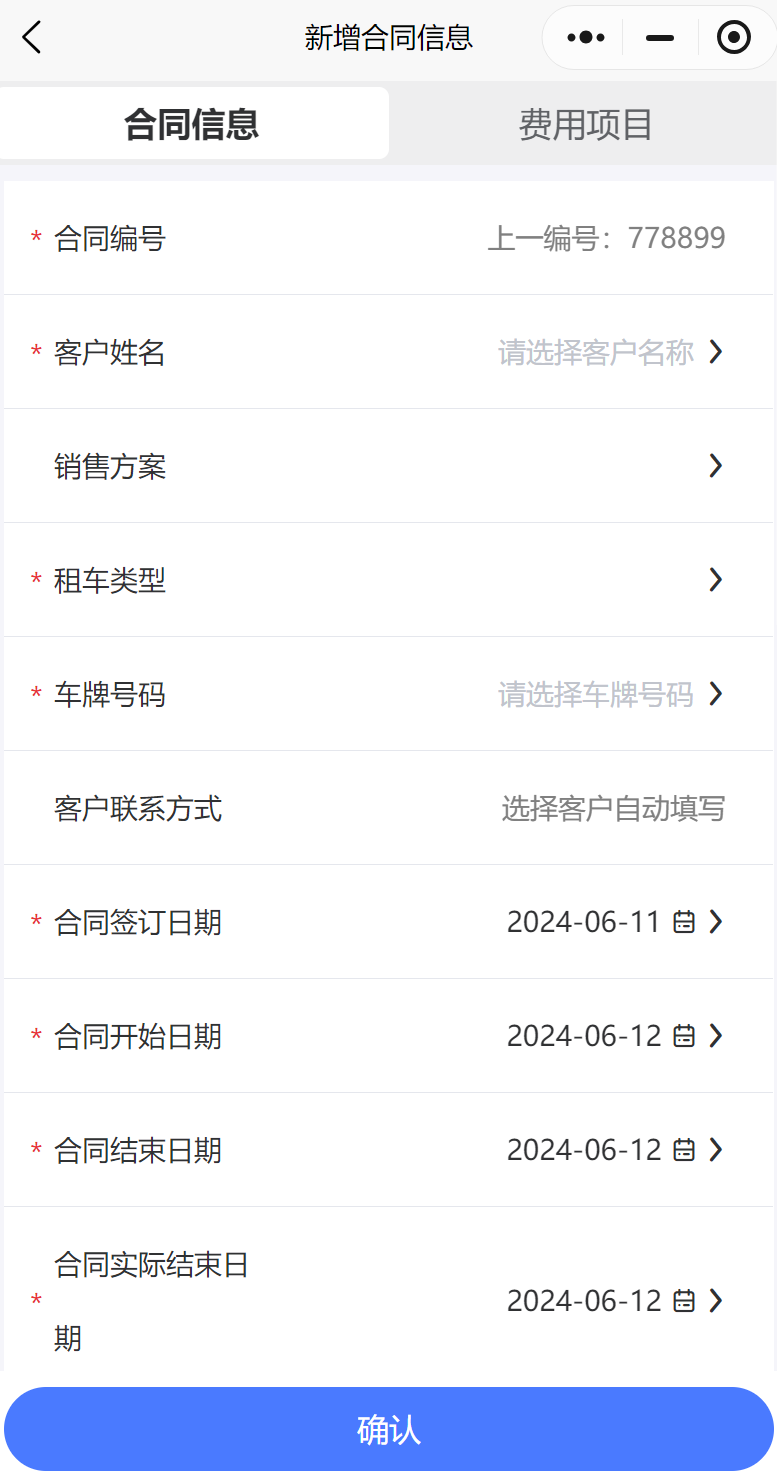Minimize the mini program

660,38
